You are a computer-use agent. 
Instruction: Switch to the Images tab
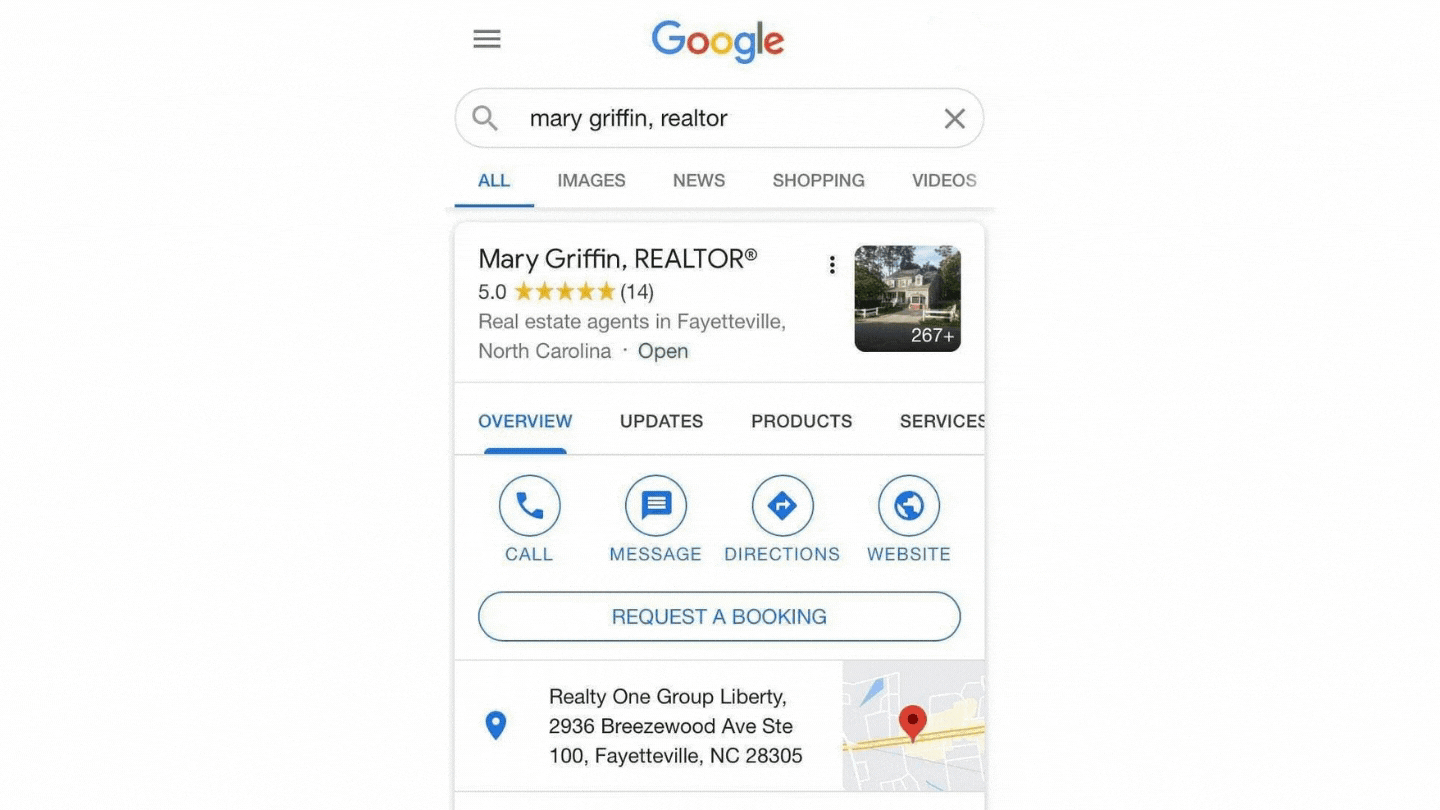tap(591, 181)
